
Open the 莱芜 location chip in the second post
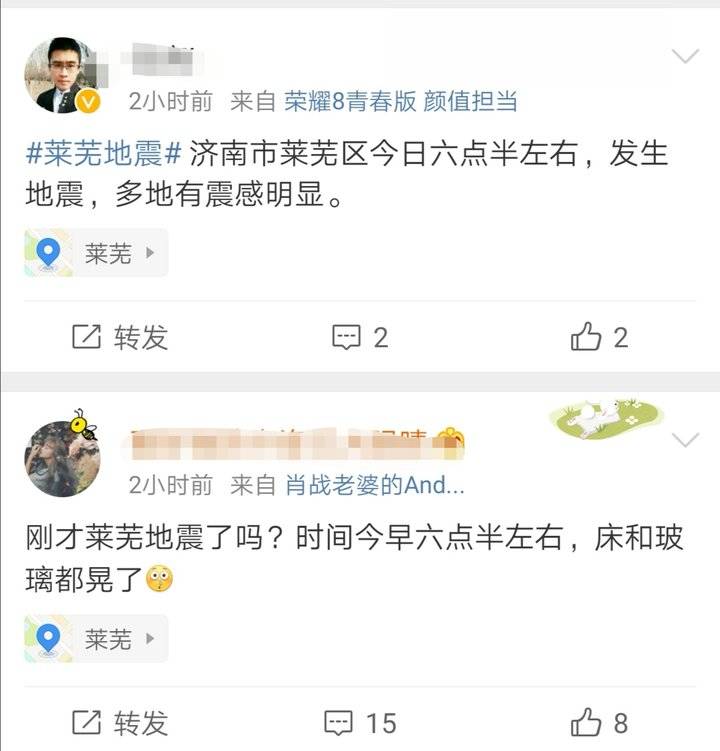pyautogui.click(x=96, y=638)
